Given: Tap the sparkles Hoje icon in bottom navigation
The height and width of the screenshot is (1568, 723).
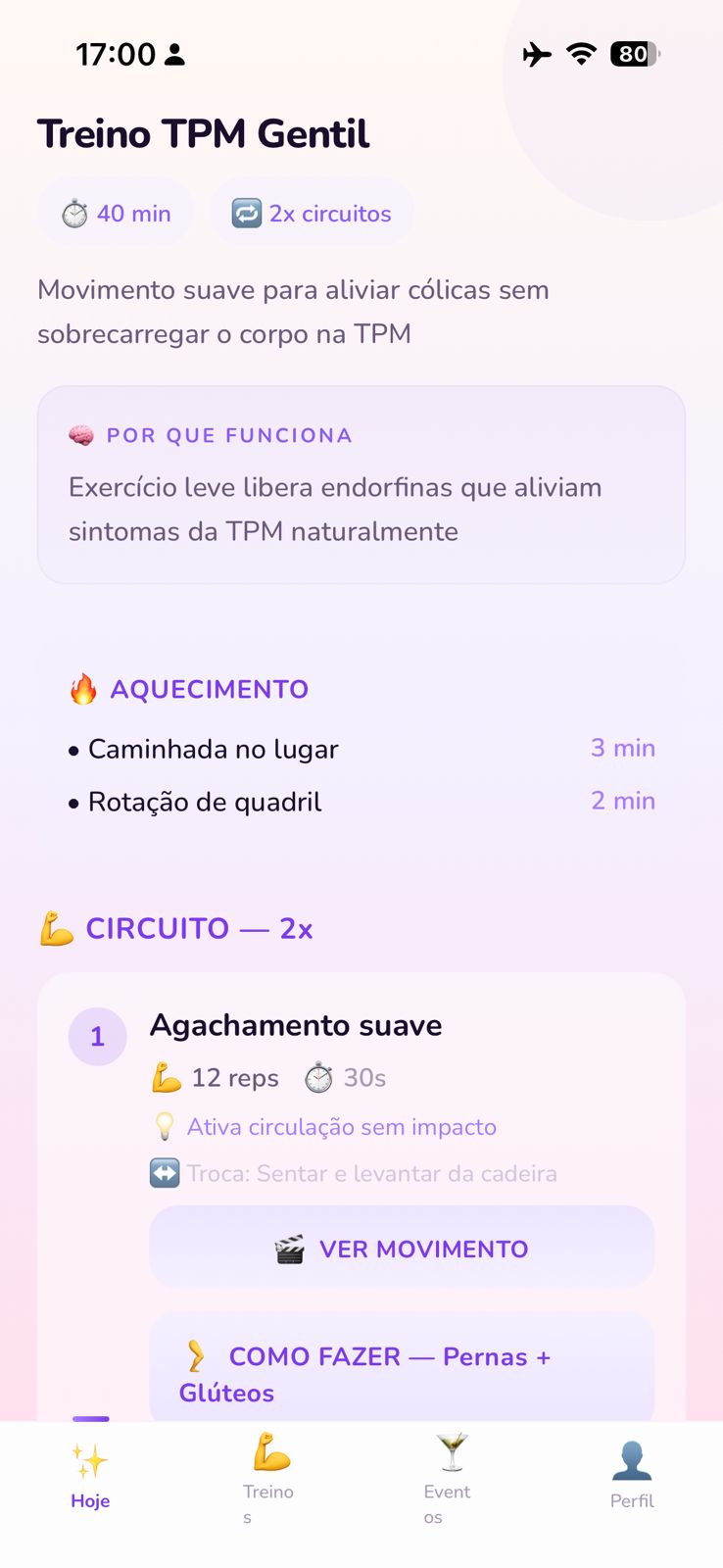Looking at the screenshot, I should (90, 1461).
